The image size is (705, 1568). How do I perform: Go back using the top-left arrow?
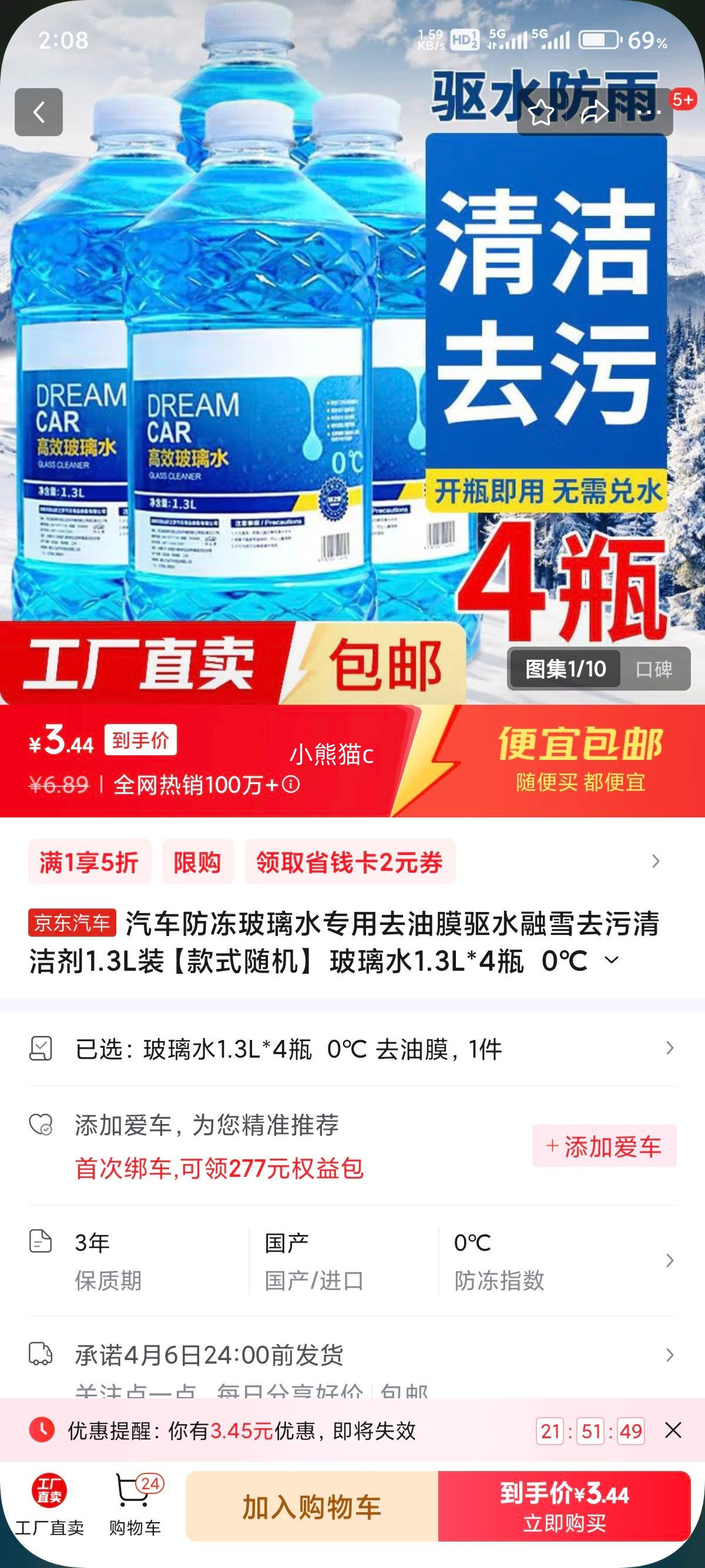39,112
